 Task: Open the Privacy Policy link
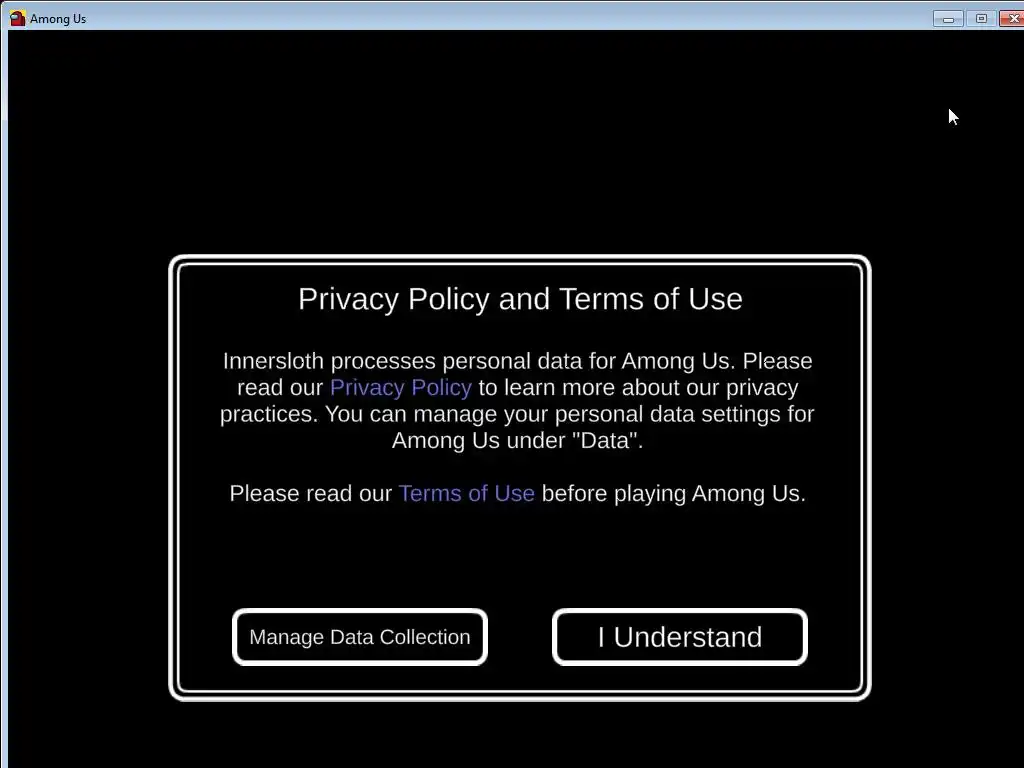(400, 387)
